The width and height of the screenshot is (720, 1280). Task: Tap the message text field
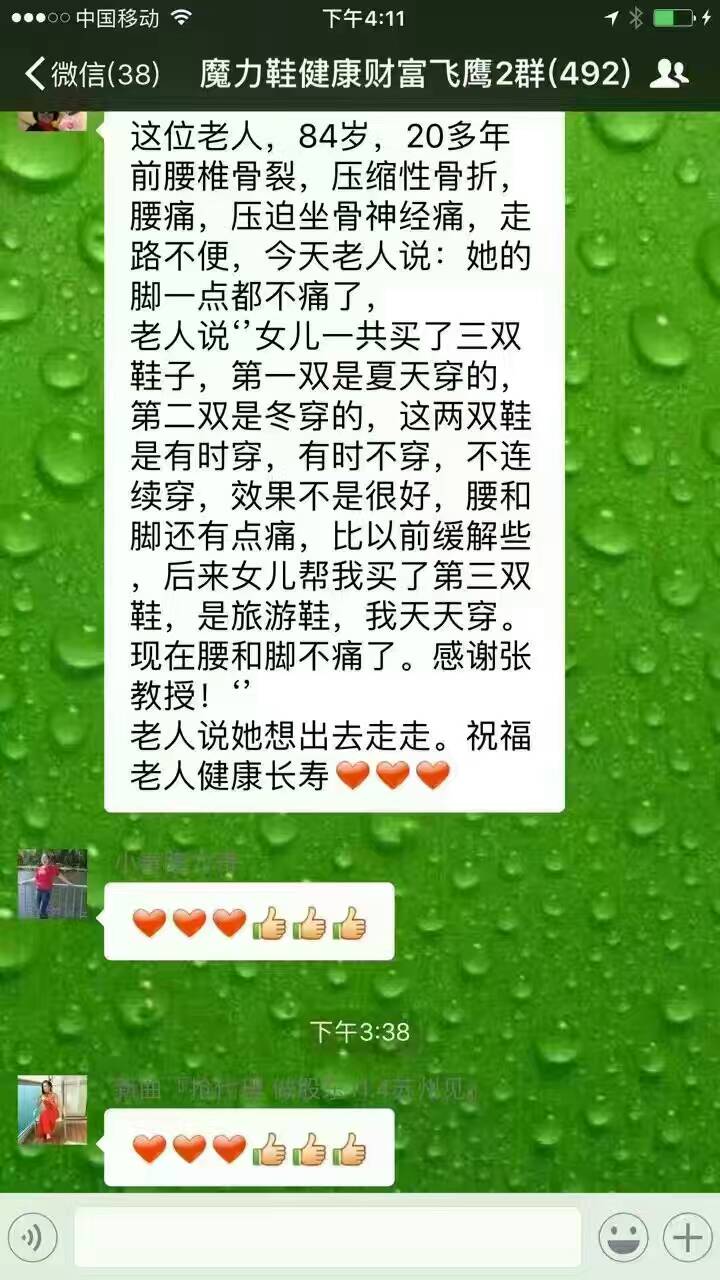click(x=327, y=1238)
